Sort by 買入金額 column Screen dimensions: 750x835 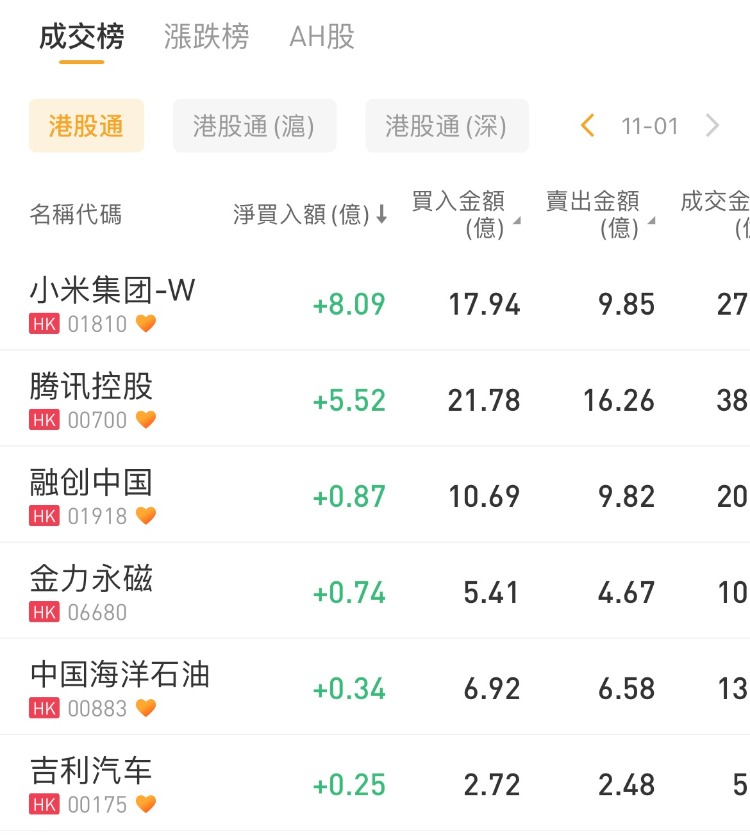point(464,214)
